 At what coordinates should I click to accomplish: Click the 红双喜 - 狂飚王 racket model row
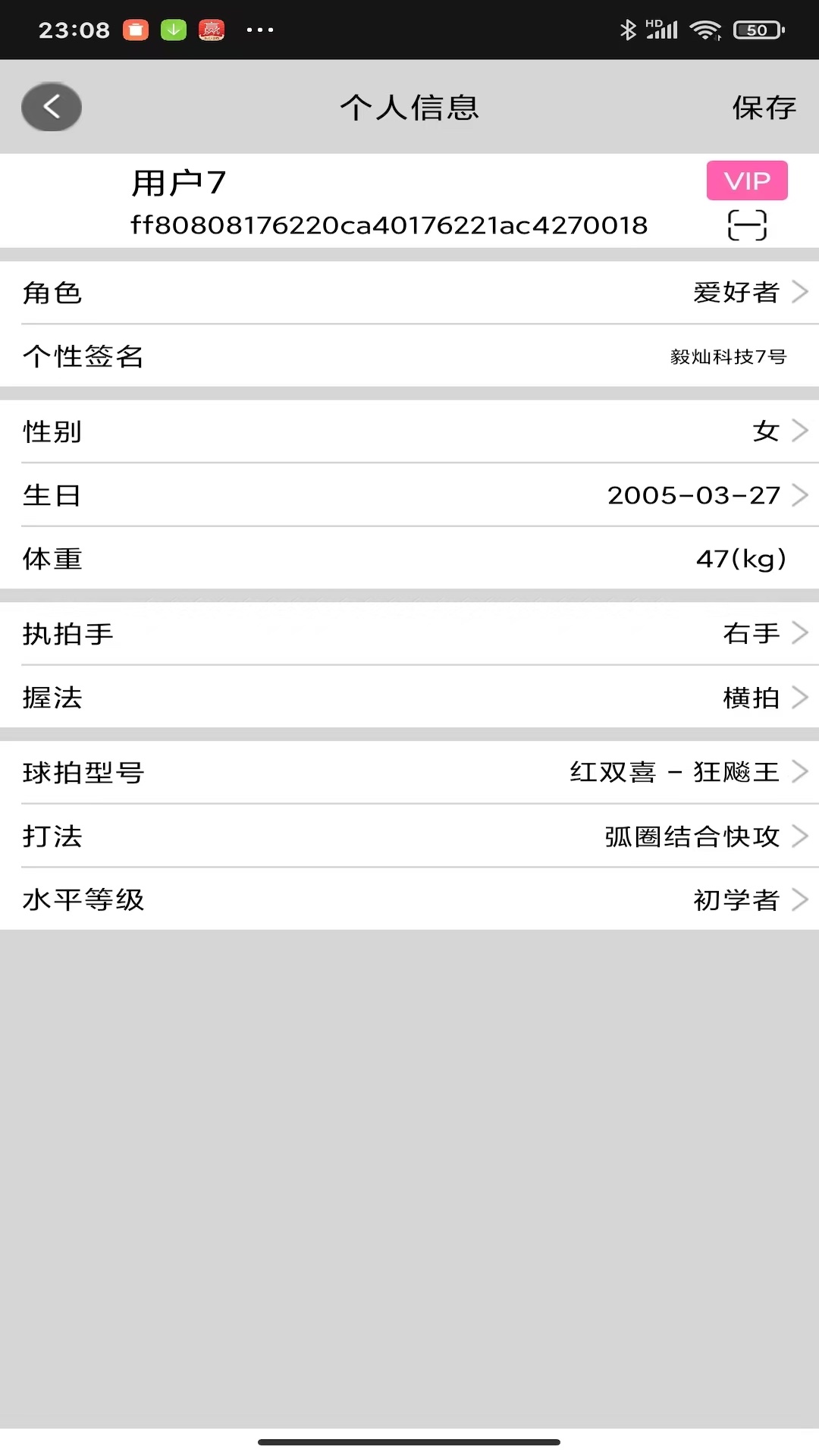coord(674,772)
